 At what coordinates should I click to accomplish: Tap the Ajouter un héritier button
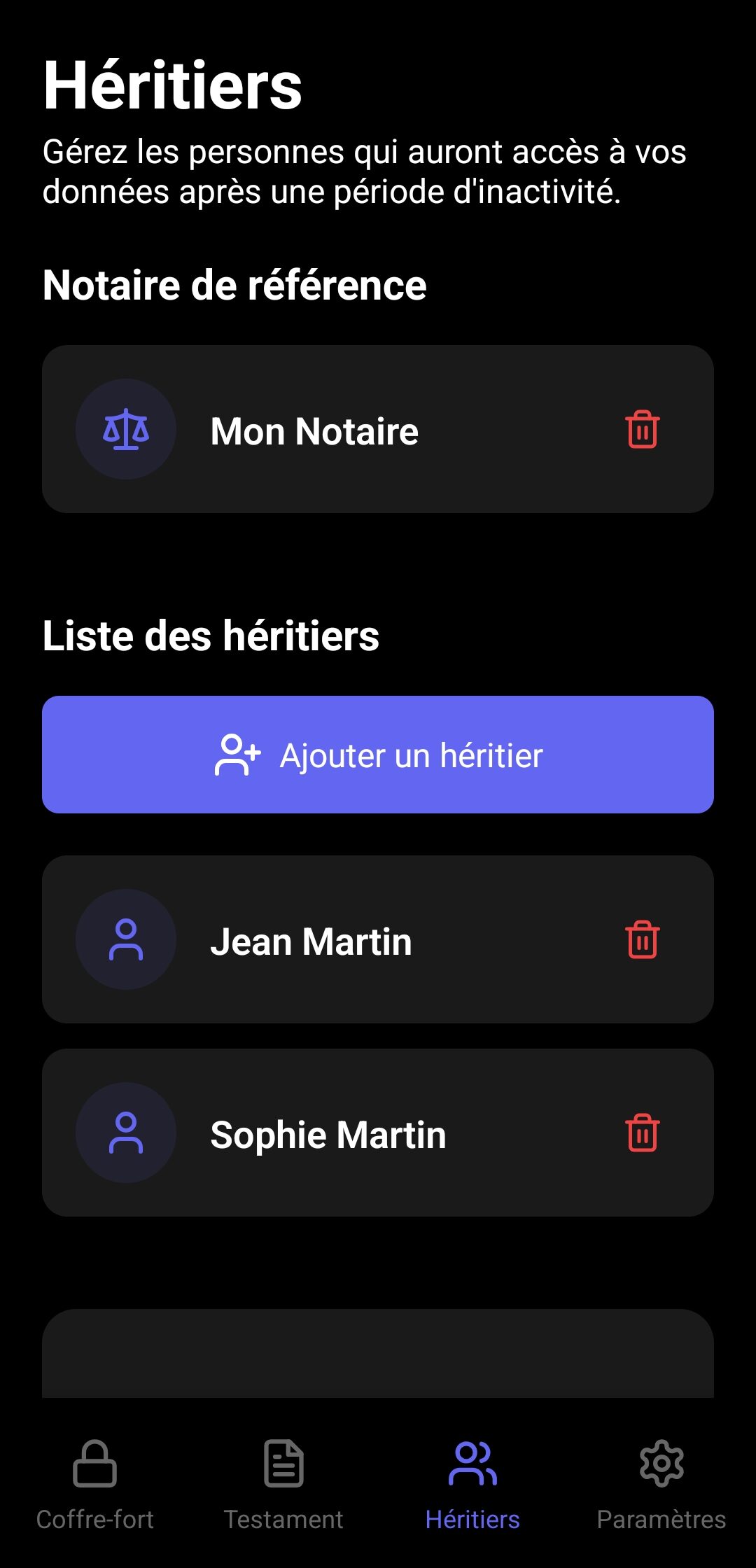click(378, 755)
